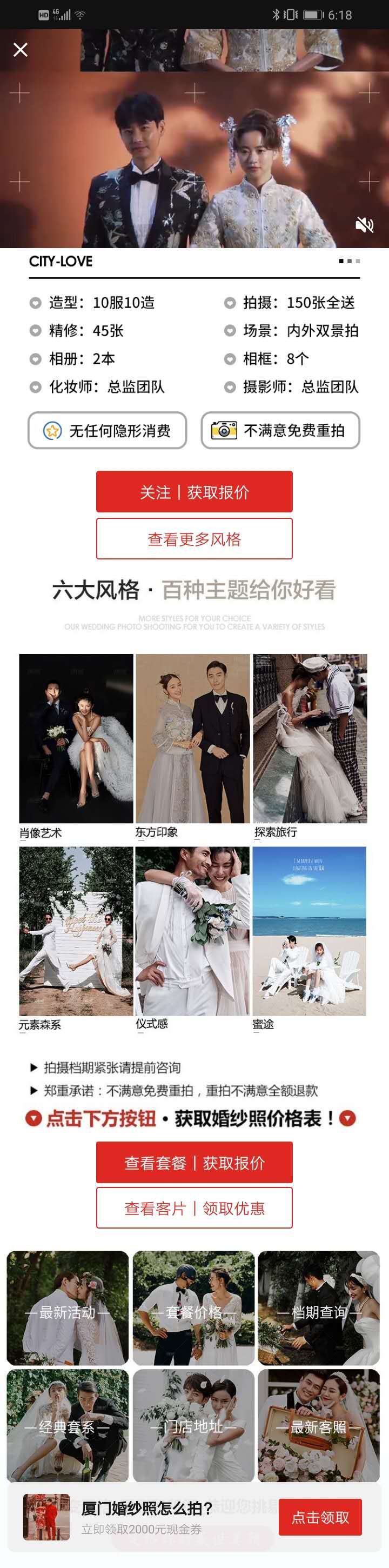Open the 肖像艺术 style photo
The image size is (389, 1568).
point(76,738)
